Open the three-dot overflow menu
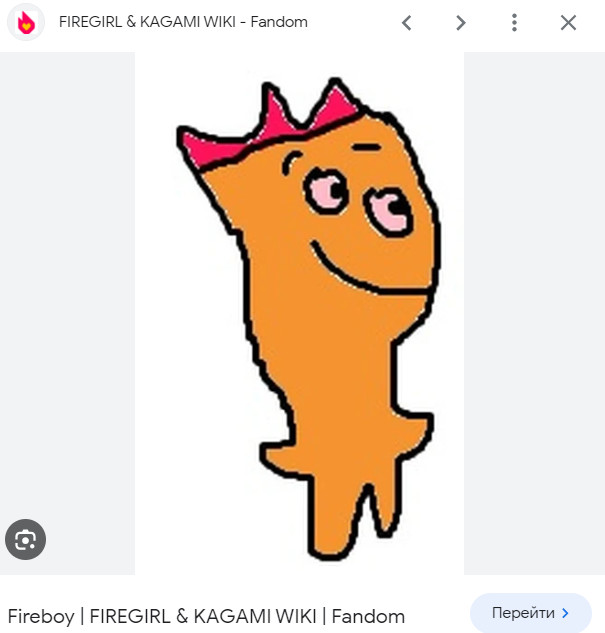Viewport: 605px width, 633px height. 514,23
